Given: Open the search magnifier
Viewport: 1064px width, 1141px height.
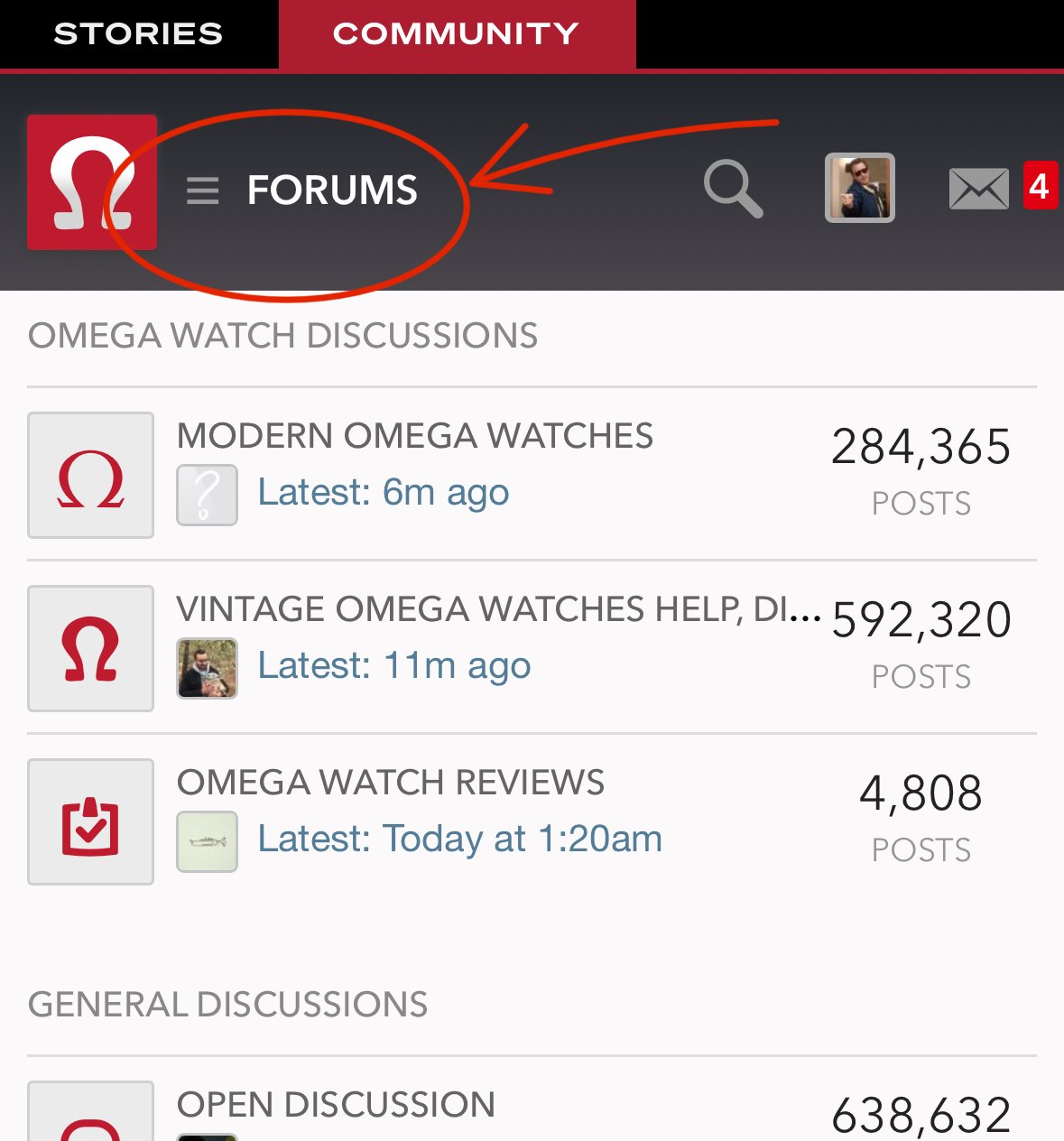Looking at the screenshot, I should coord(733,188).
